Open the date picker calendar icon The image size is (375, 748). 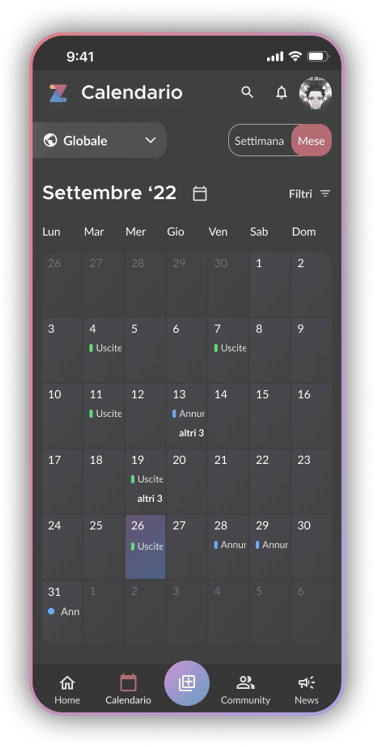[x=199, y=194]
